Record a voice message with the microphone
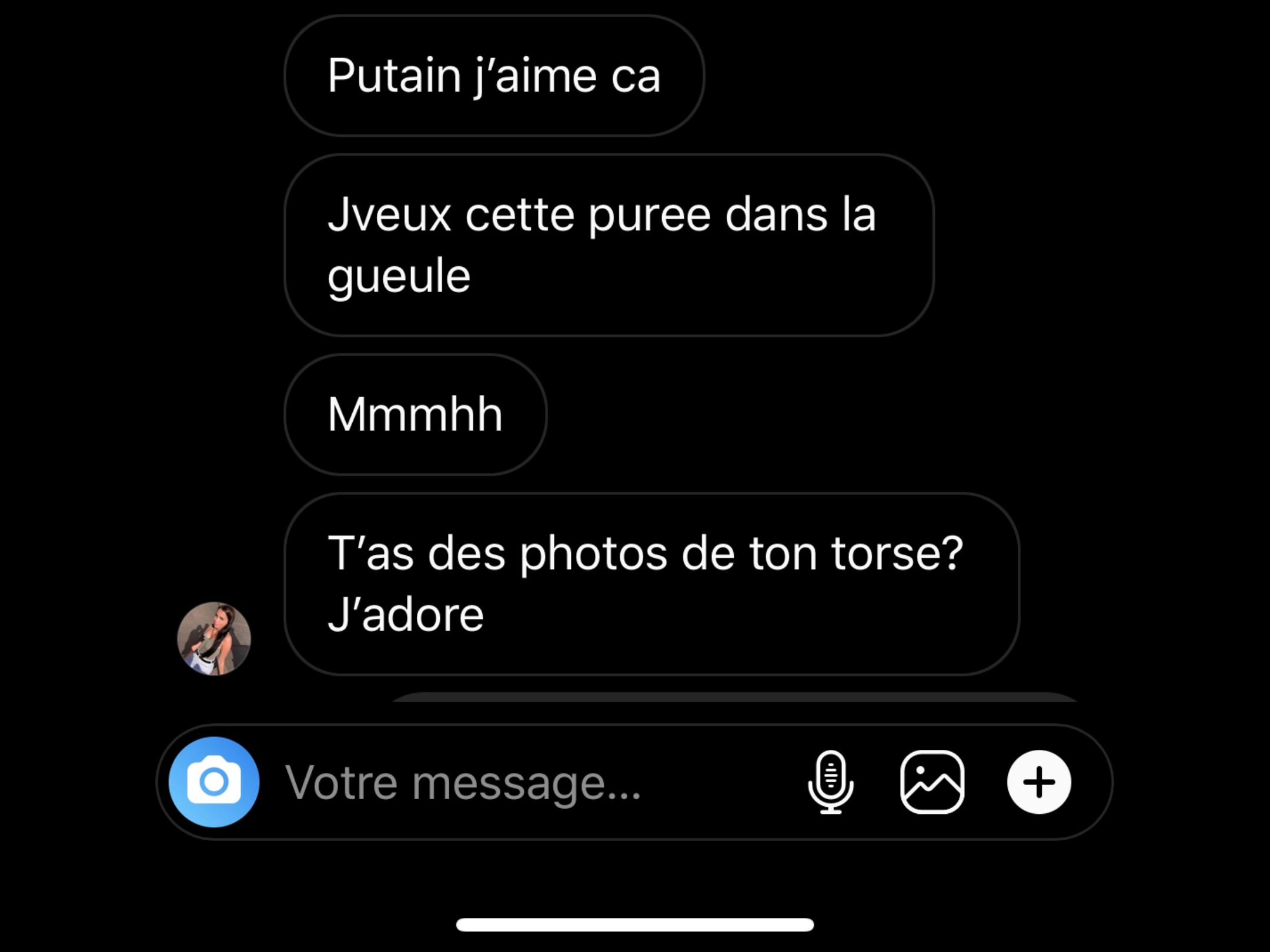 pyautogui.click(x=830, y=782)
